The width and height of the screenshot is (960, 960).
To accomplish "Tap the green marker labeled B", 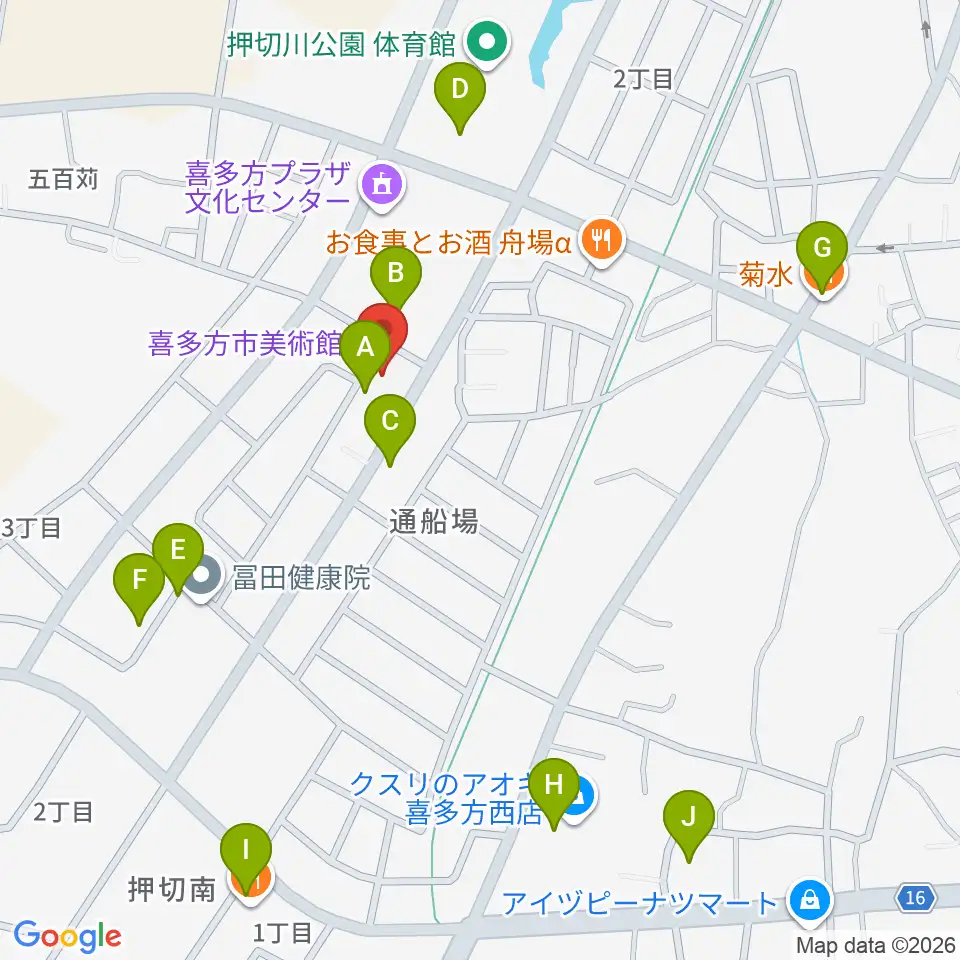I will (x=396, y=280).
